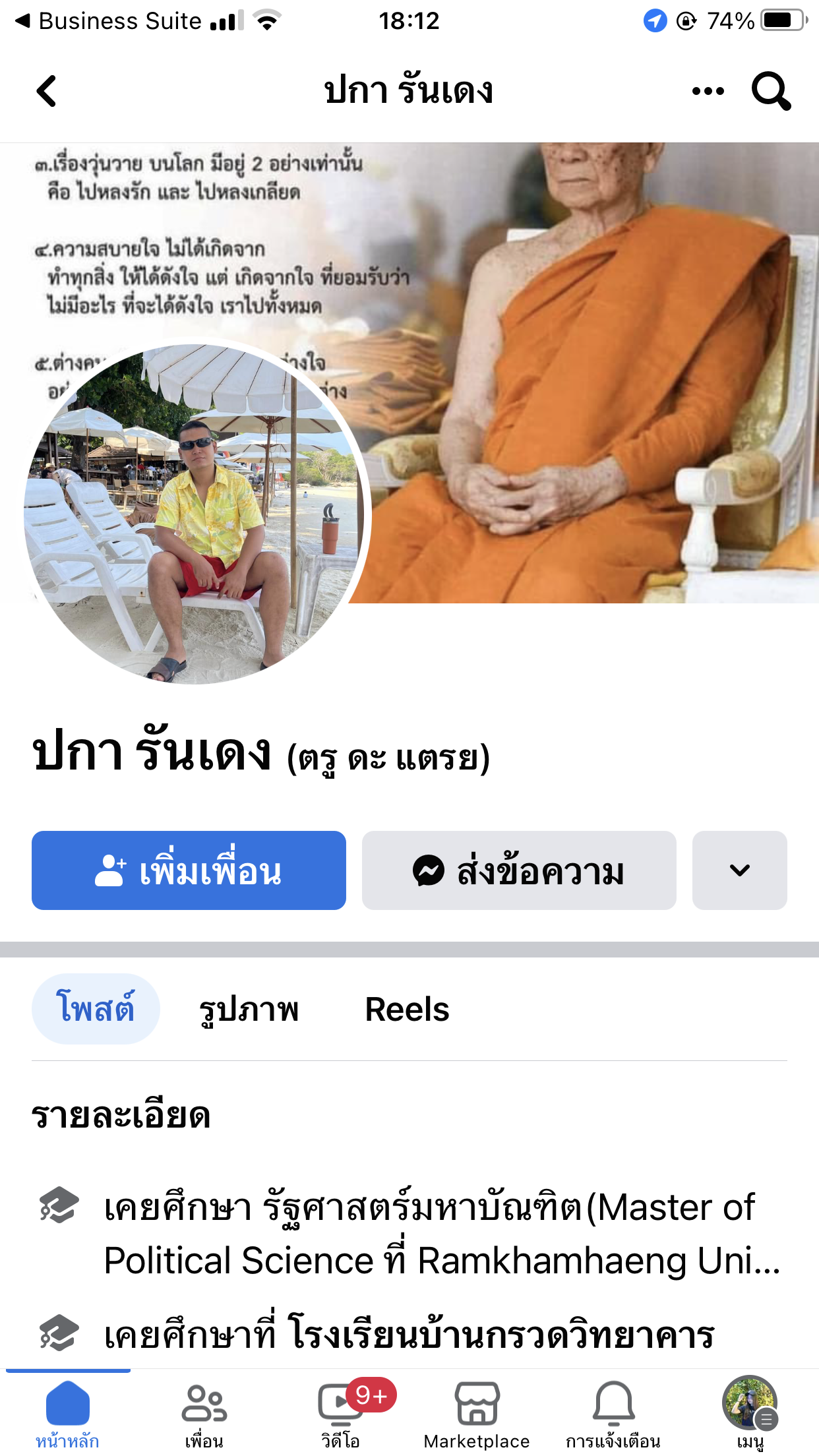Open the three-dot overflow menu
This screenshot has width=819, height=1456.
(708, 91)
